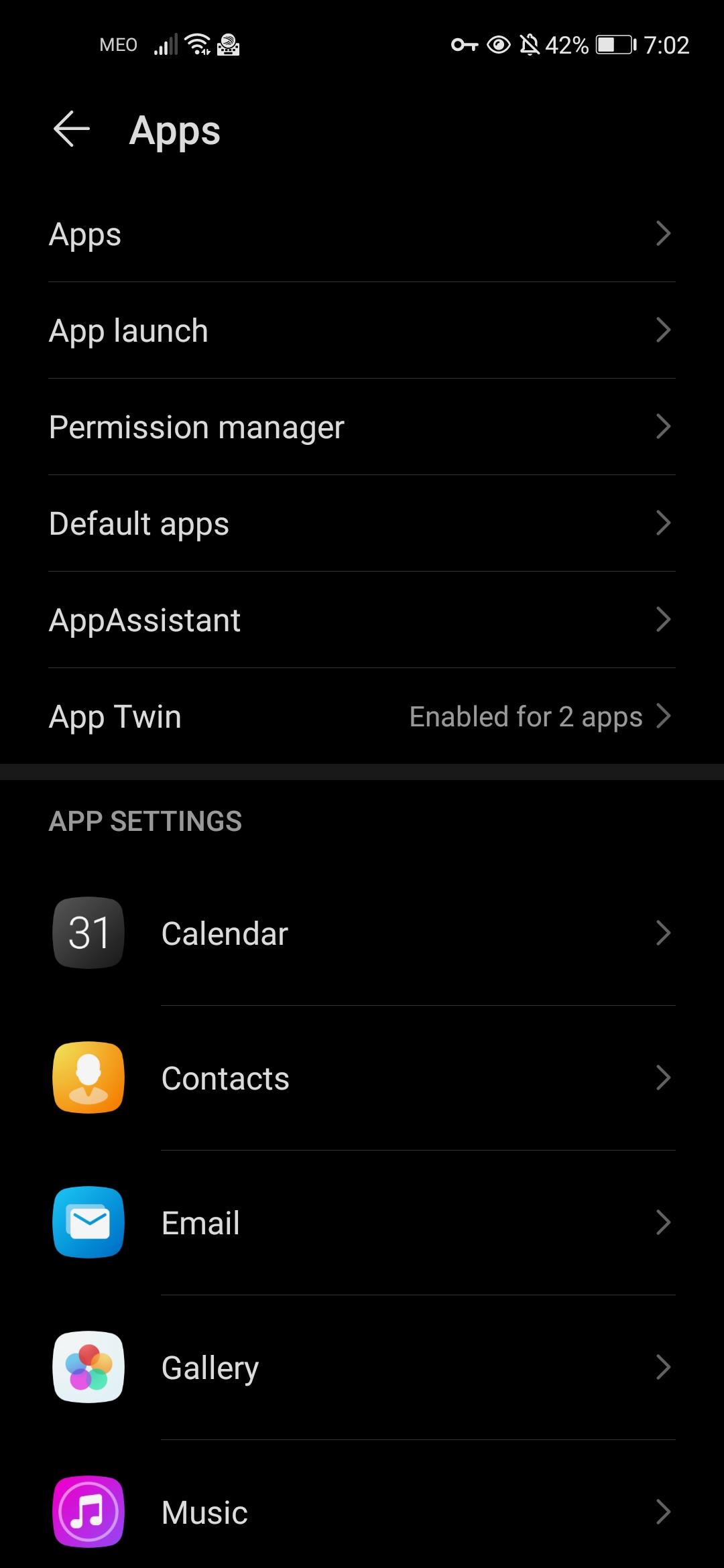Open Calendar app settings
The width and height of the screenshot is (724, 1568).
pyautogui.click(x=362, y=933)
